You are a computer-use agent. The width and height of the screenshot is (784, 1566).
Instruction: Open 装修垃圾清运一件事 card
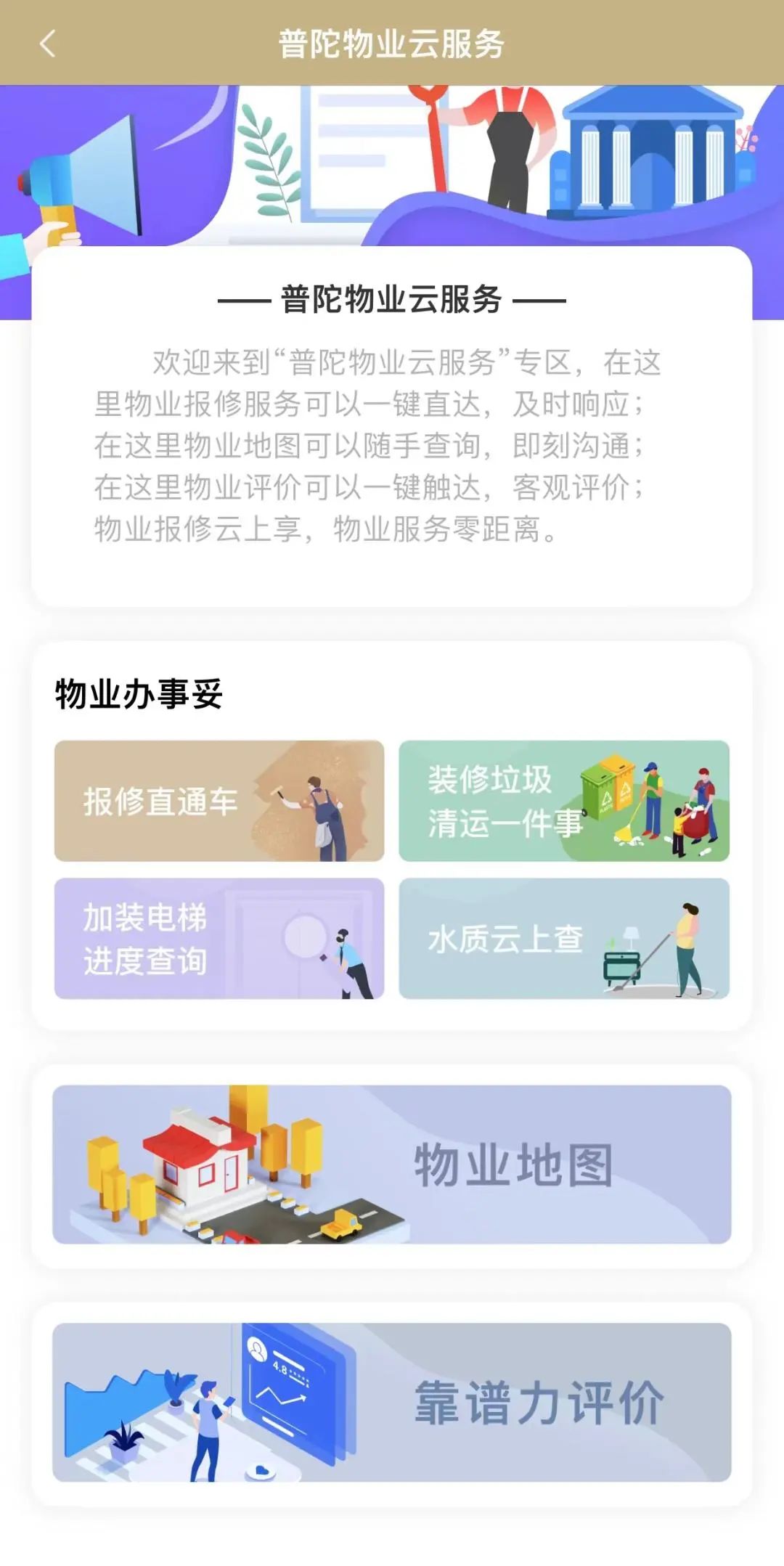(x=563, y=801)
